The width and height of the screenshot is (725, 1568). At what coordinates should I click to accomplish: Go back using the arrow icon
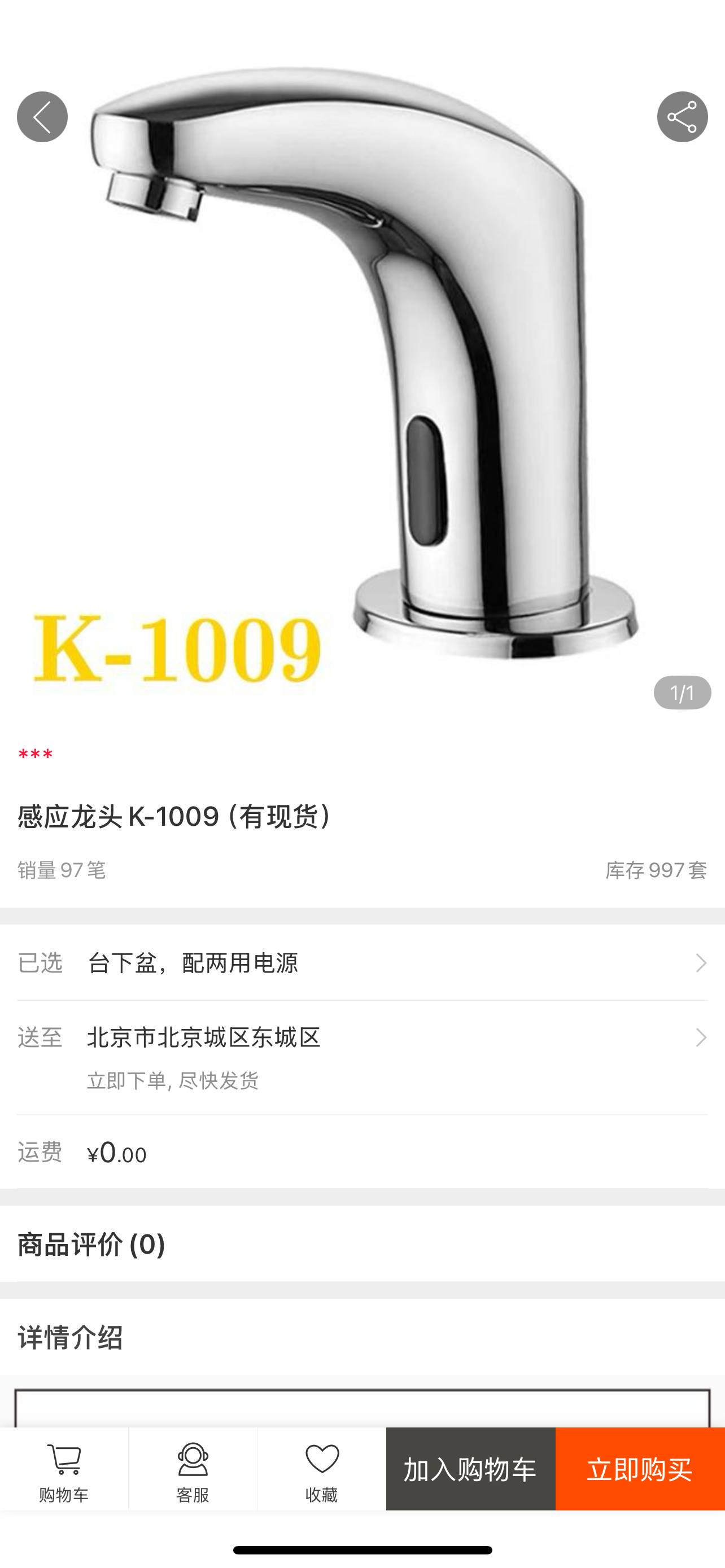tap(42, 117)
